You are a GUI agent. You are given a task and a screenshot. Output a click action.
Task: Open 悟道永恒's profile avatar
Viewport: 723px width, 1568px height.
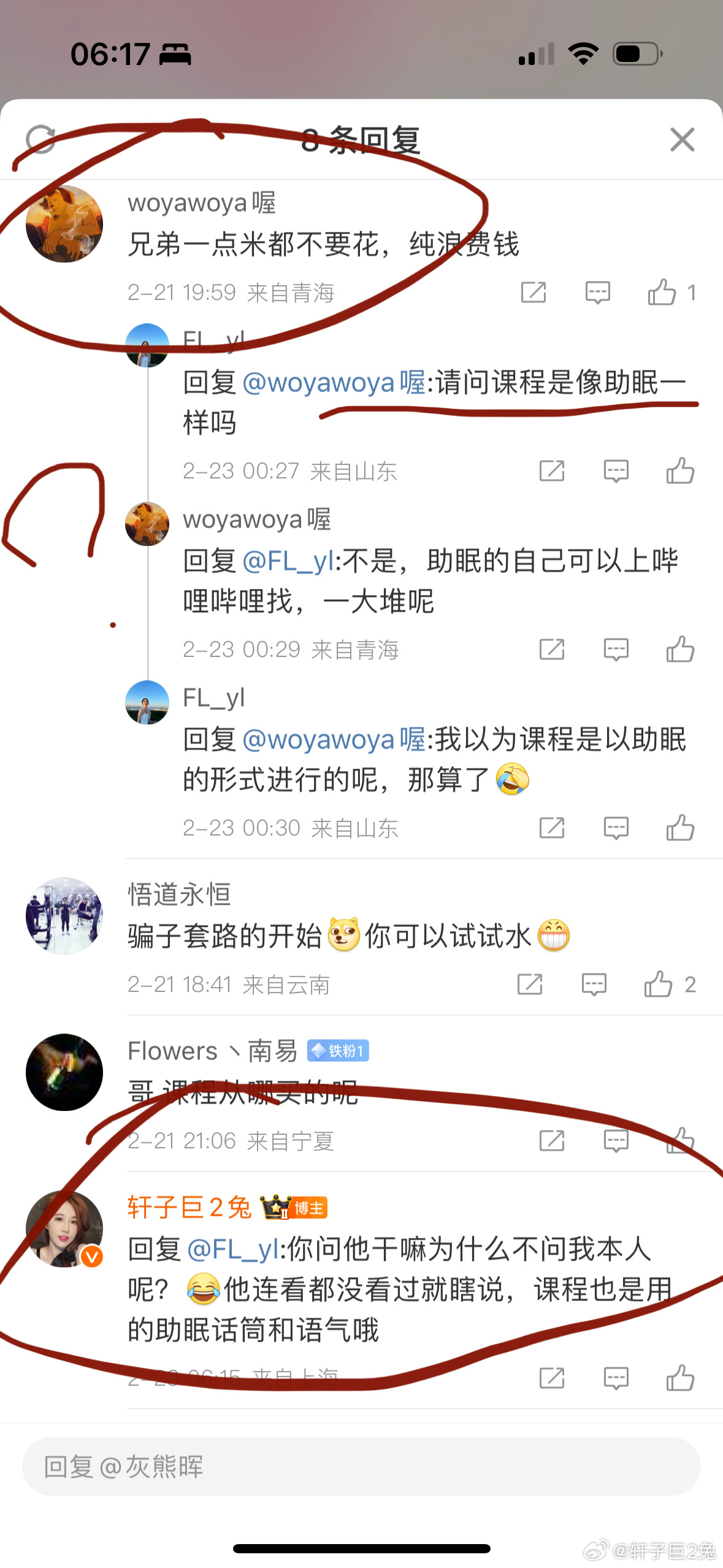[64, 915]
